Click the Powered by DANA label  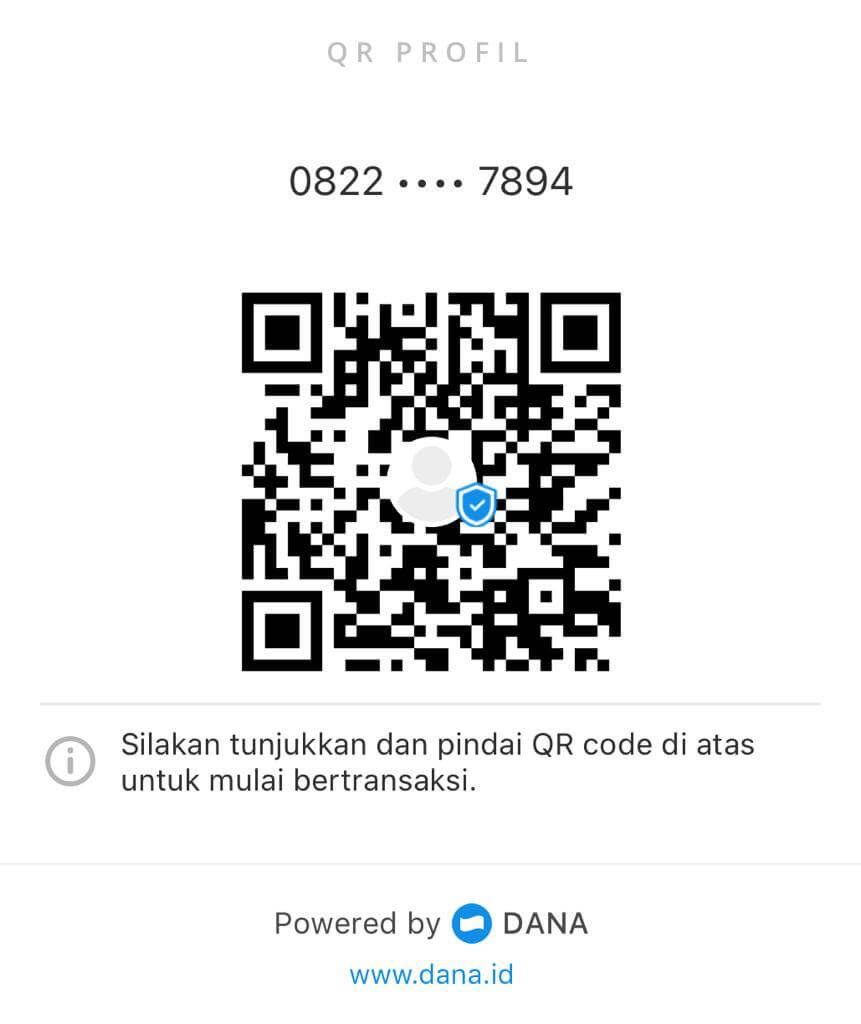point(430,924)
